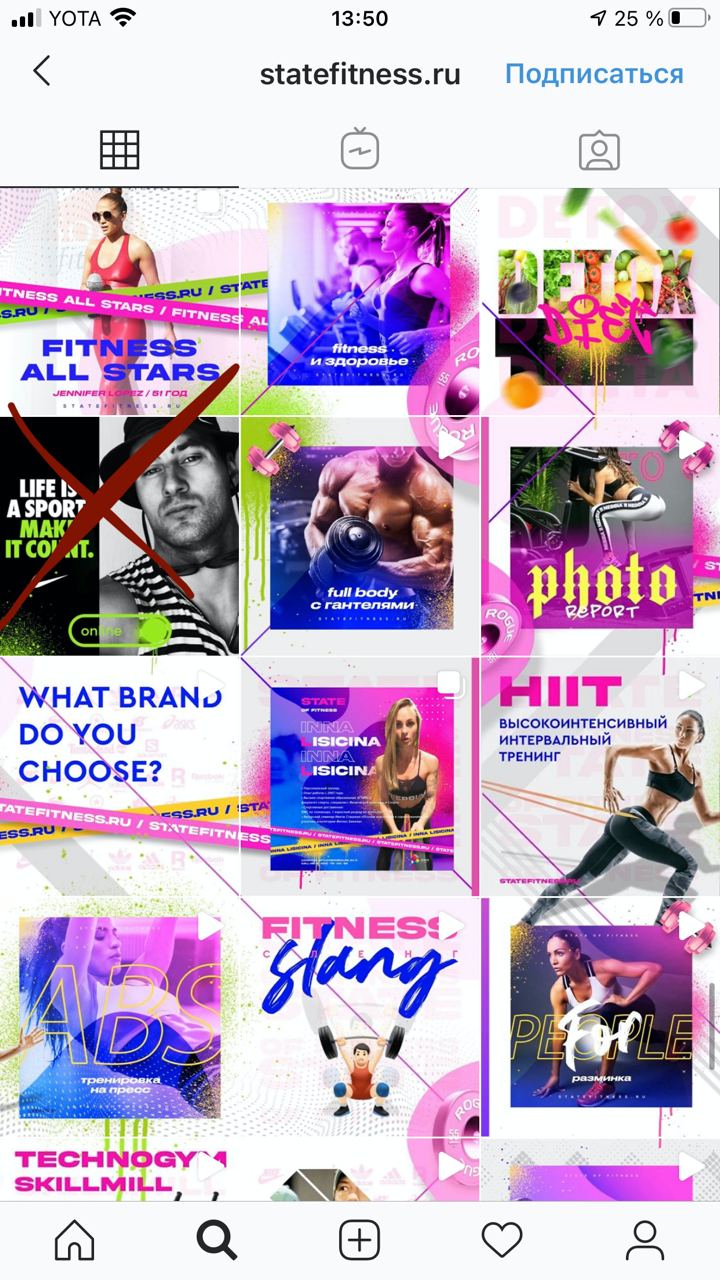720x1280 pixels.
Task: Open the HIIT training post
Action: [x=600, y=777]
